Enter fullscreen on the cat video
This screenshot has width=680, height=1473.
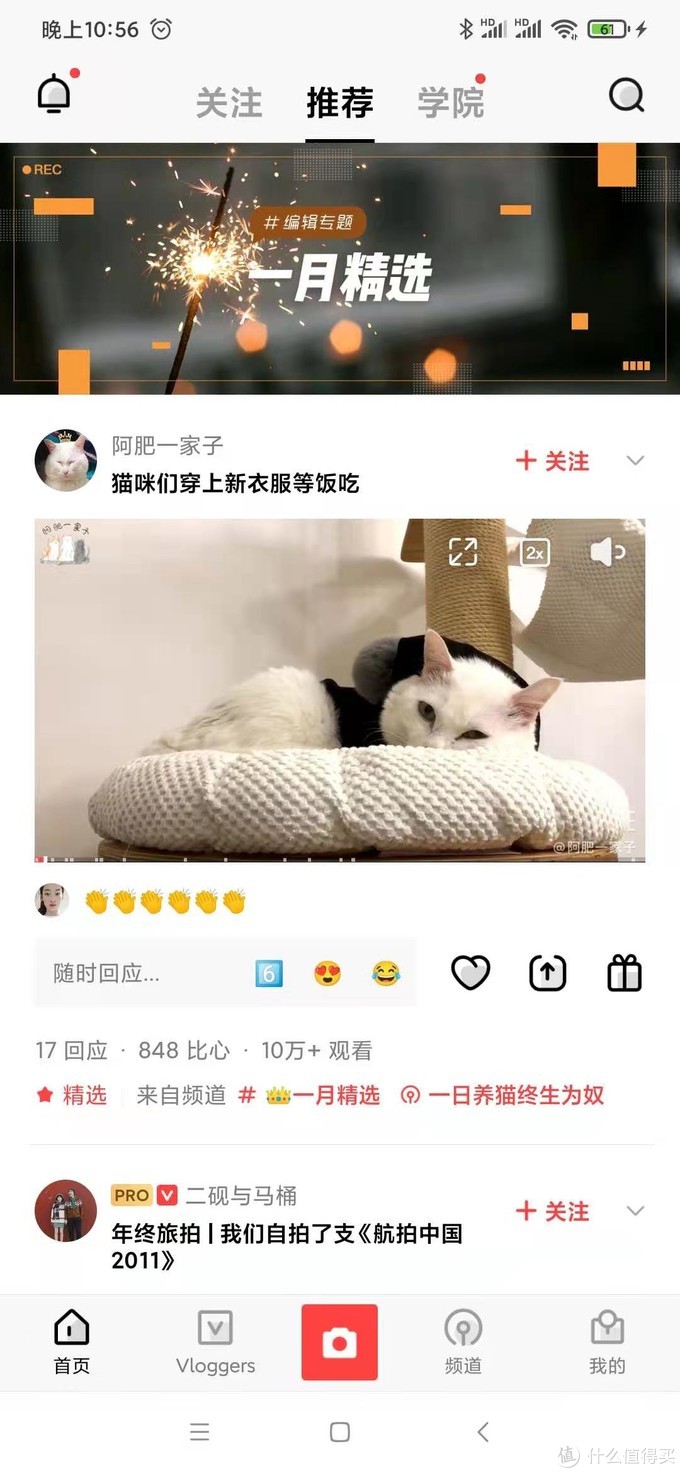pos(463,552)
